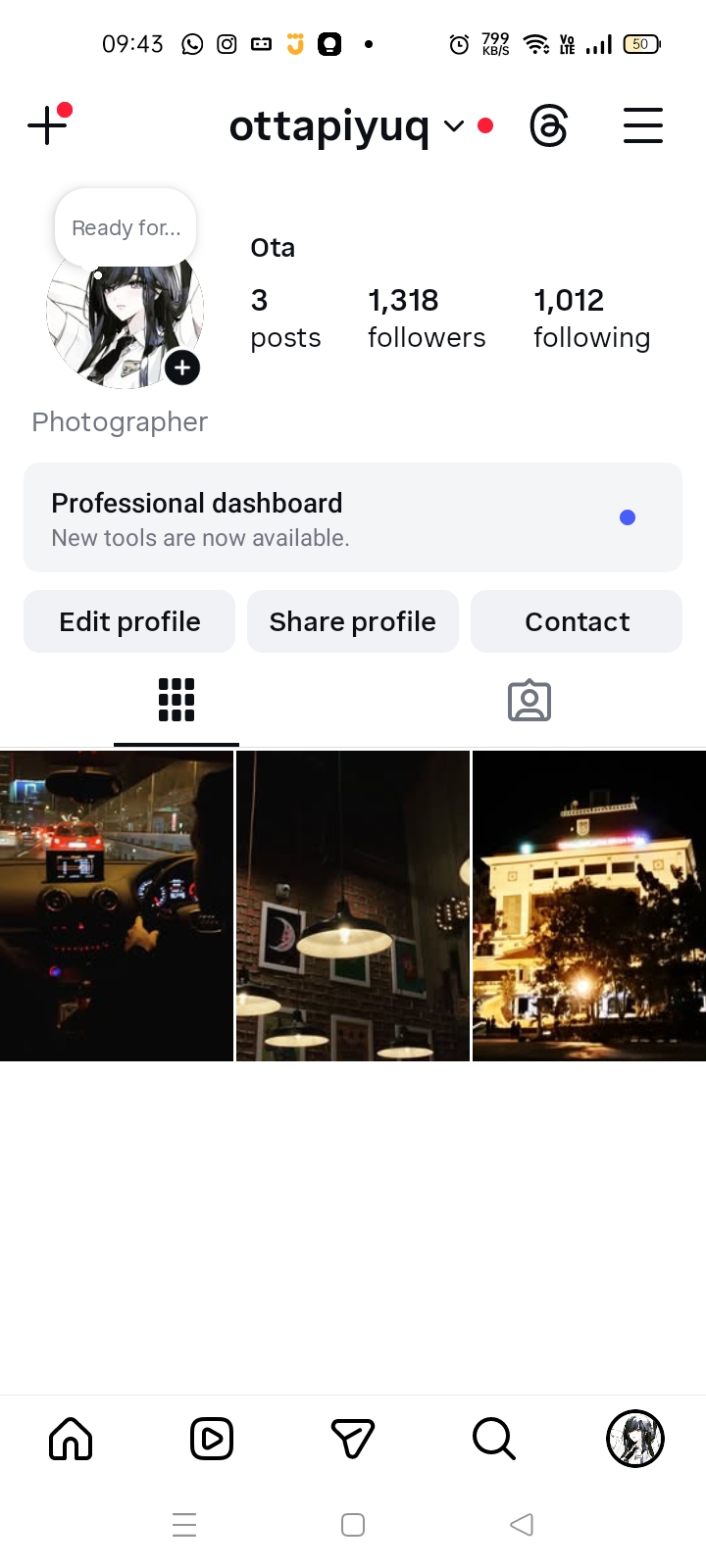Open the Reels tab

coord(212,1439)
